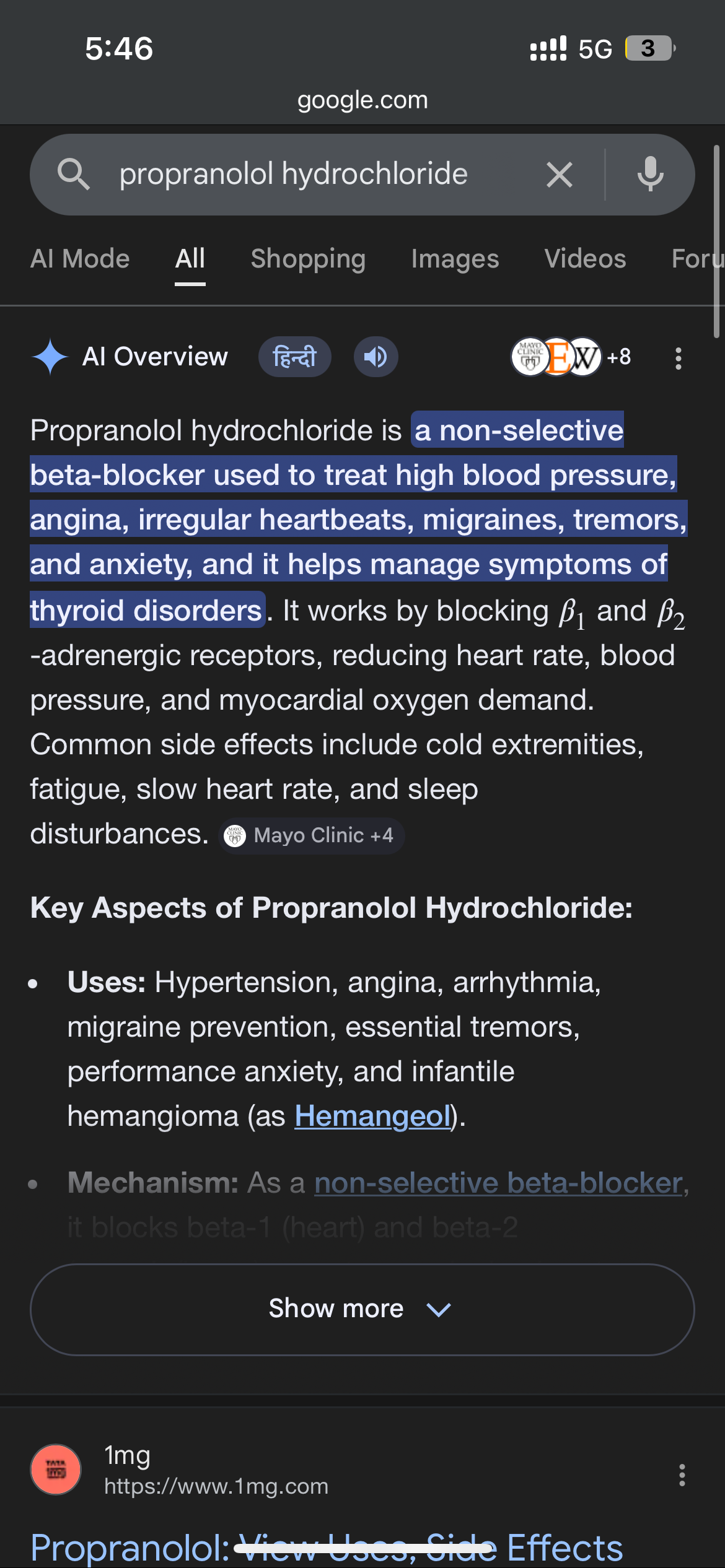
Task: Clear the search query text
Action: pos(559,175)
